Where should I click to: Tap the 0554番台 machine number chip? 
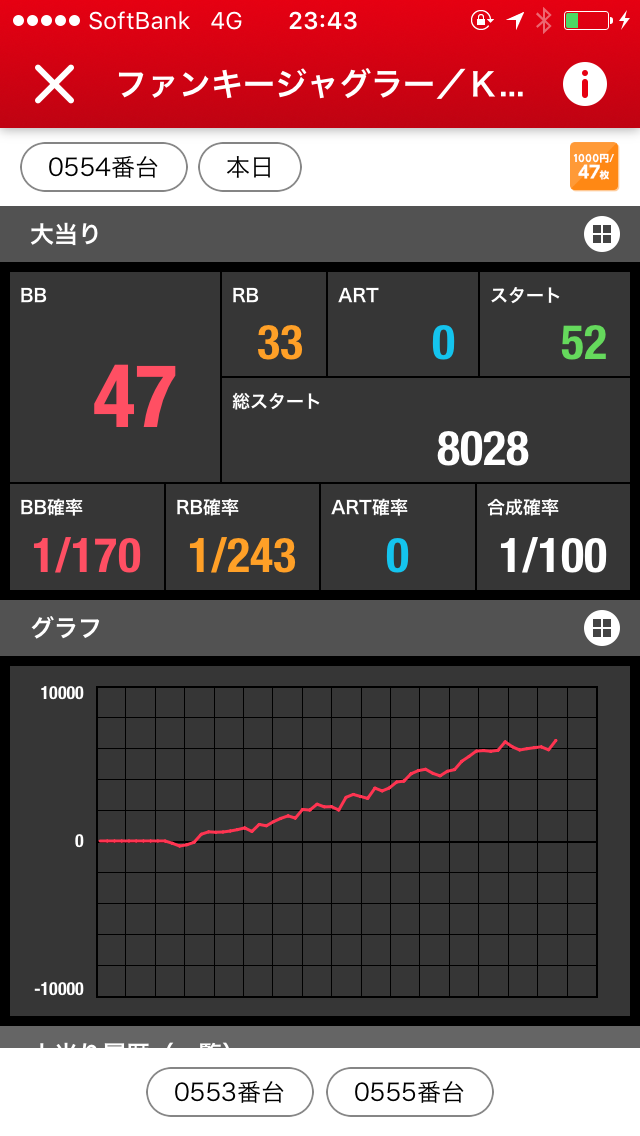(103, 167)
